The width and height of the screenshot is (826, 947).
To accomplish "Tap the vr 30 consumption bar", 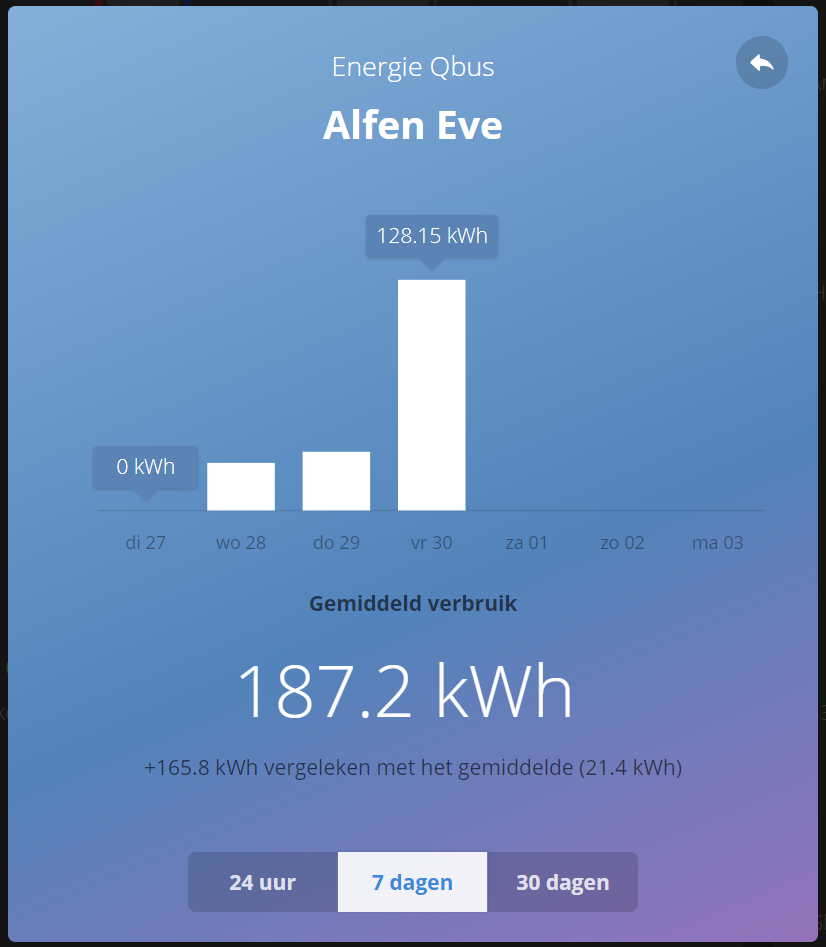I will coord(431,395).
